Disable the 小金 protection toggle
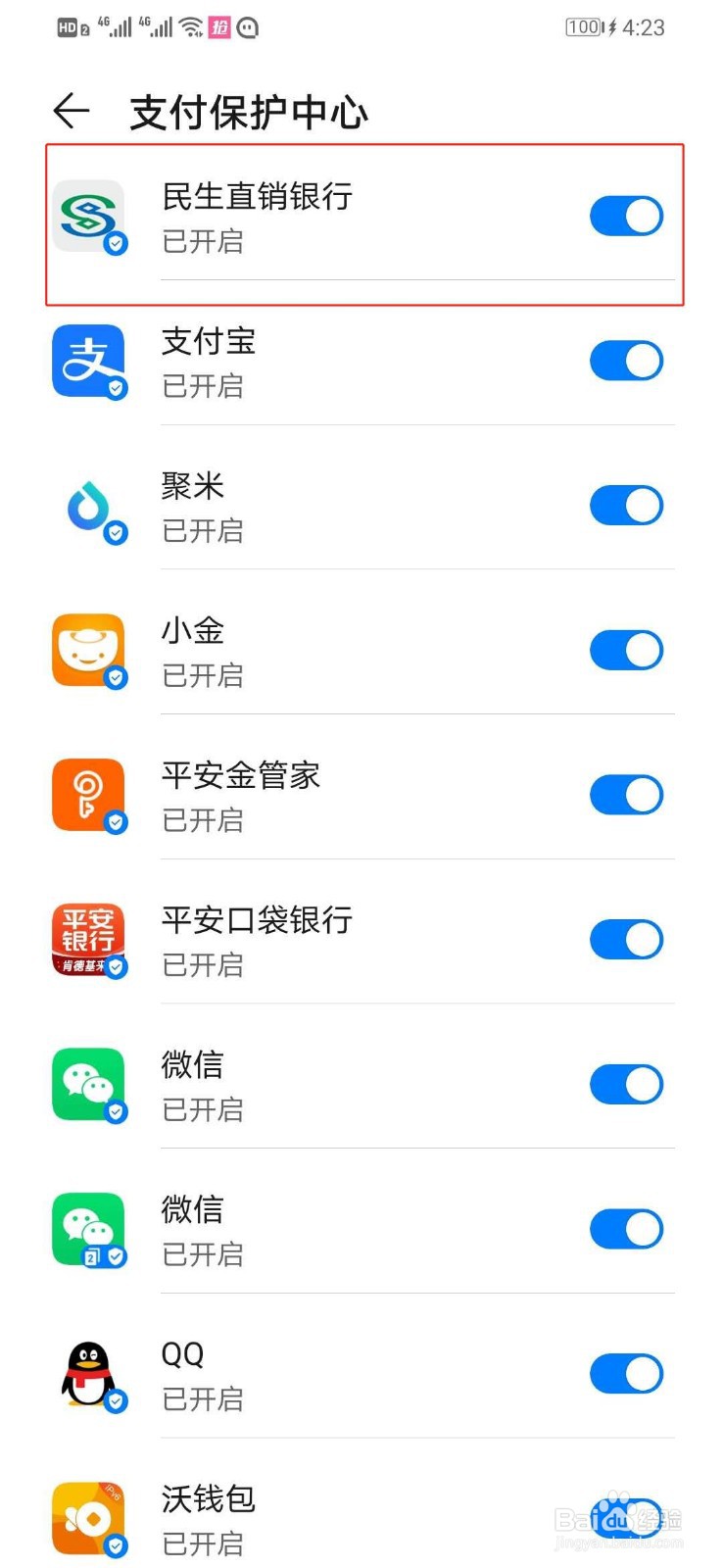723x1568 pixels. click(x=626, y=649)
